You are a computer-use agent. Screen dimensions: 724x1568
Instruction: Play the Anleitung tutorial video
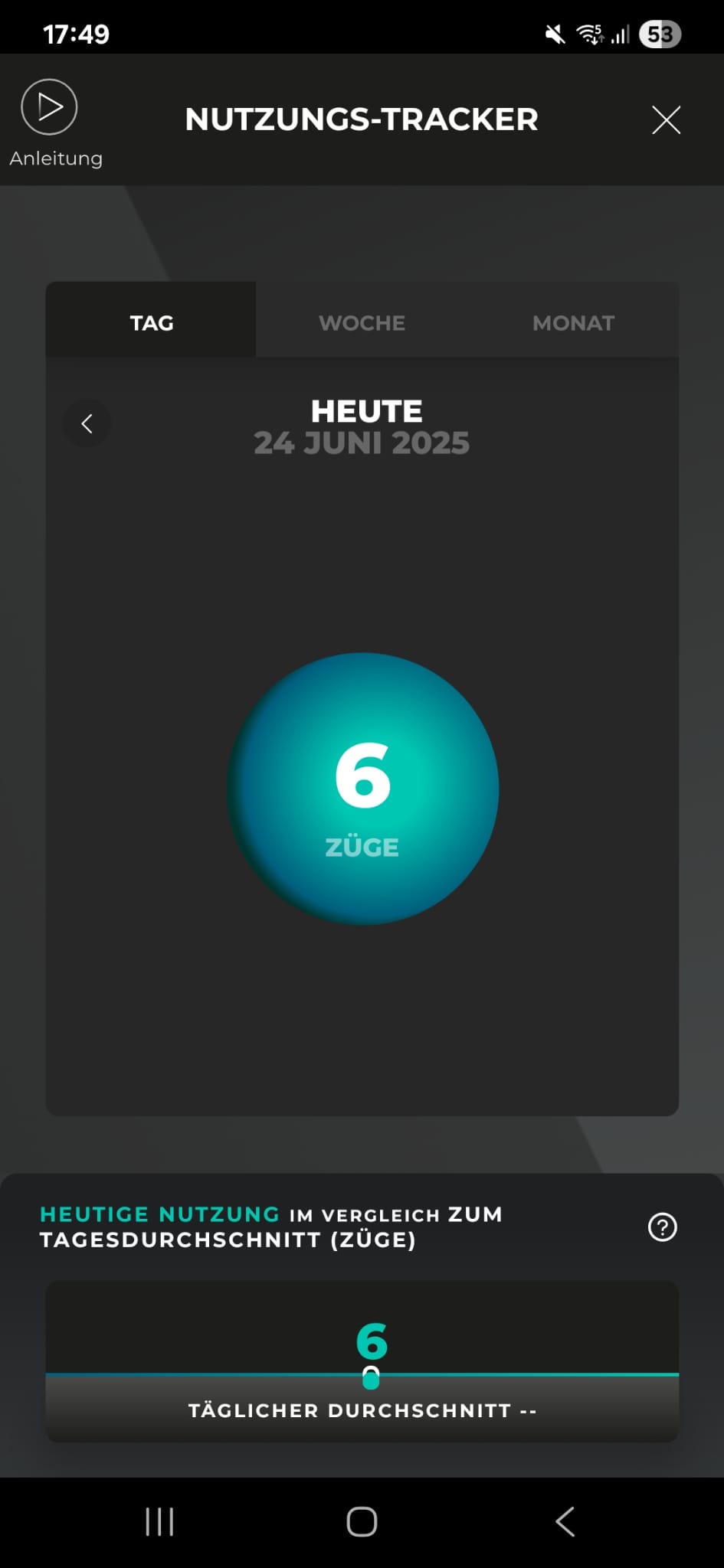[50, 107]
